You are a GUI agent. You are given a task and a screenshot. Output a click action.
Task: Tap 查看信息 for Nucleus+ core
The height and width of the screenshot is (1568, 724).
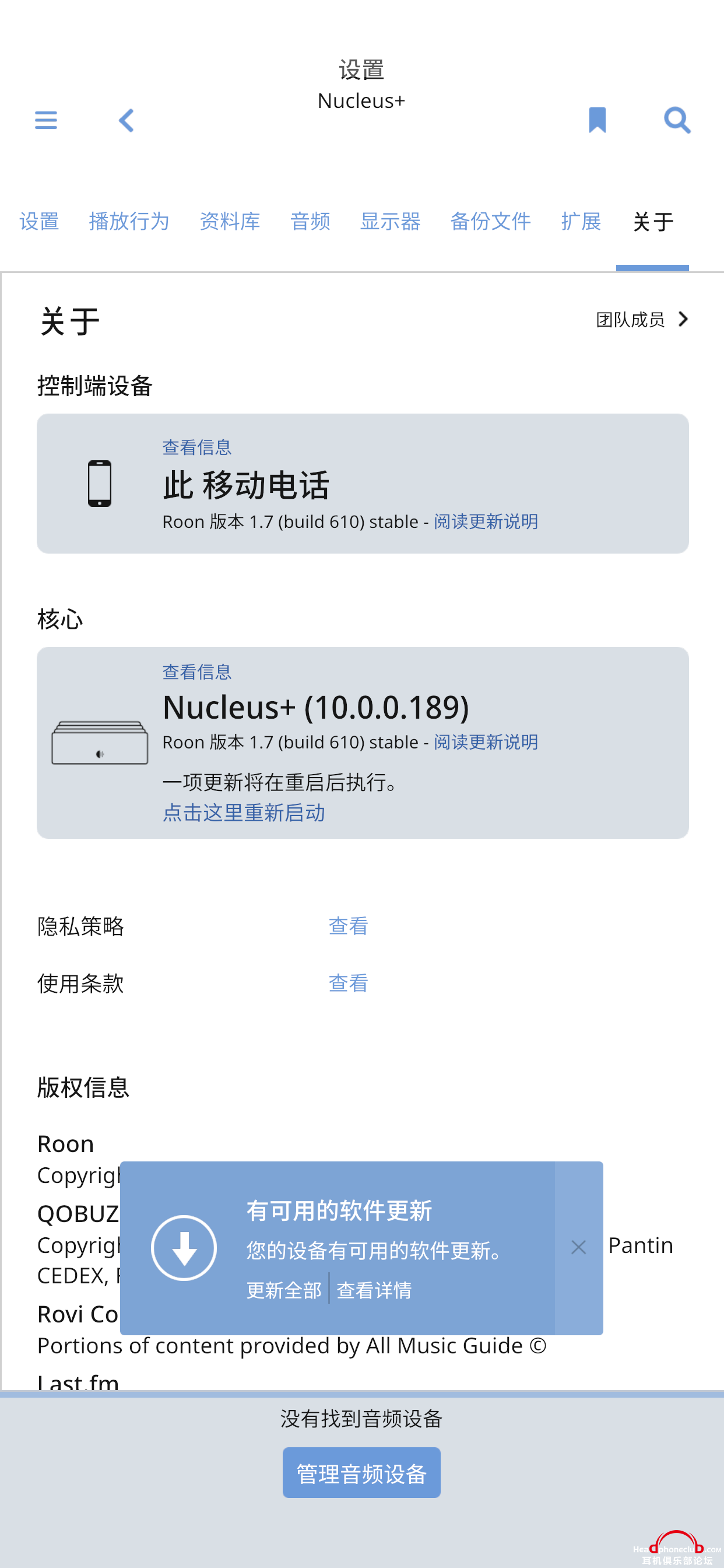tap(197, 672)
